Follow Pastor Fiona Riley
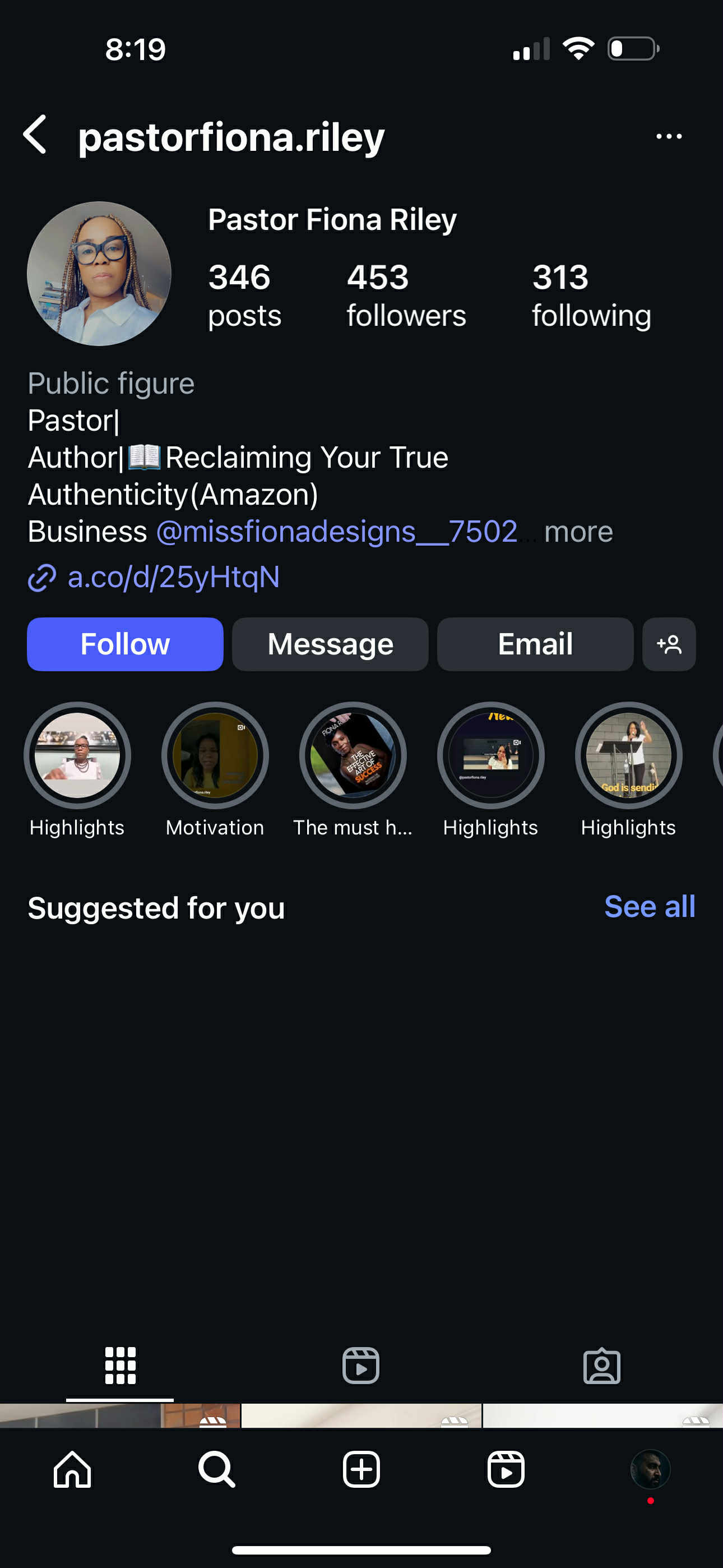723x1568 pixels. [125, 644]
